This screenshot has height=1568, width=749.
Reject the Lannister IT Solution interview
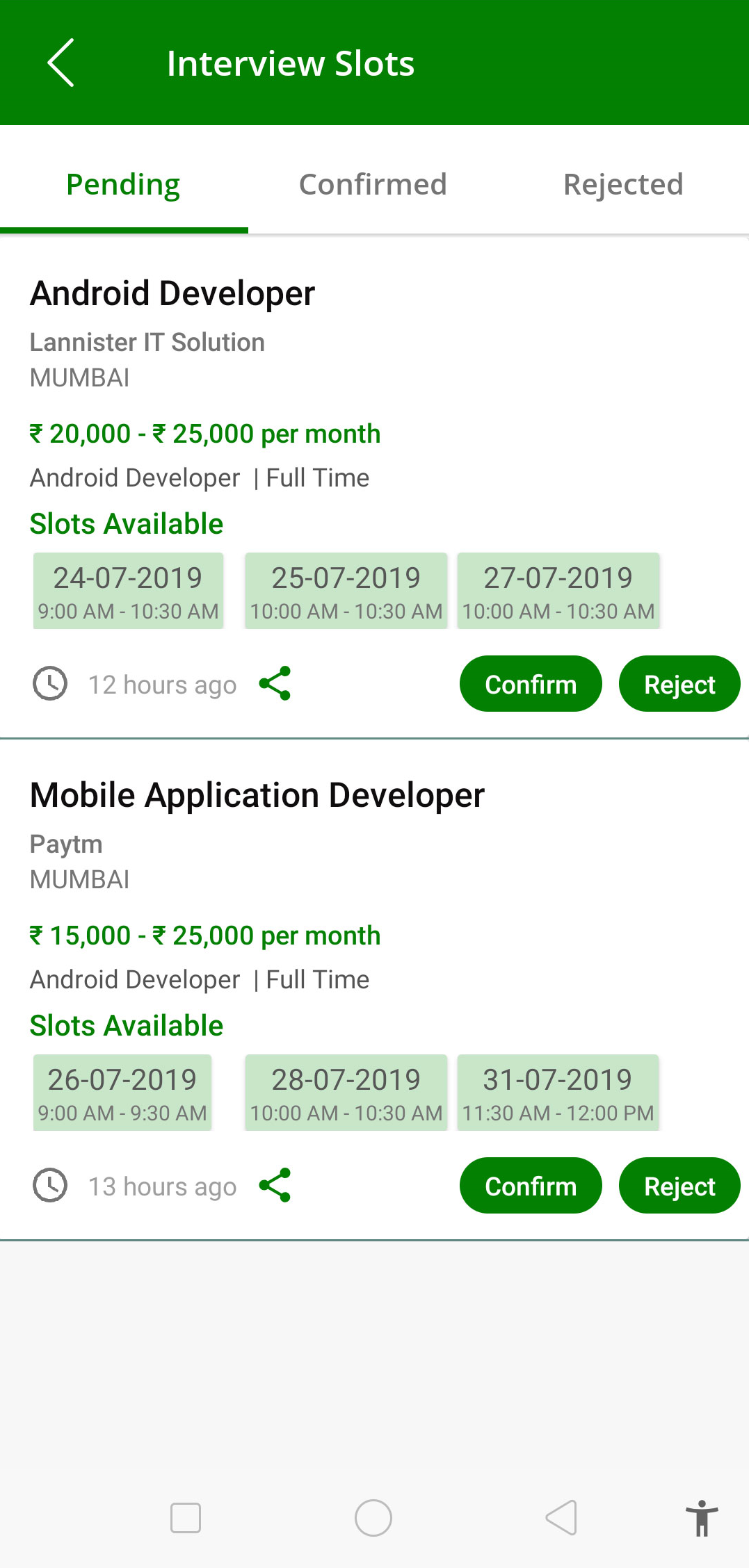[679, 684]
